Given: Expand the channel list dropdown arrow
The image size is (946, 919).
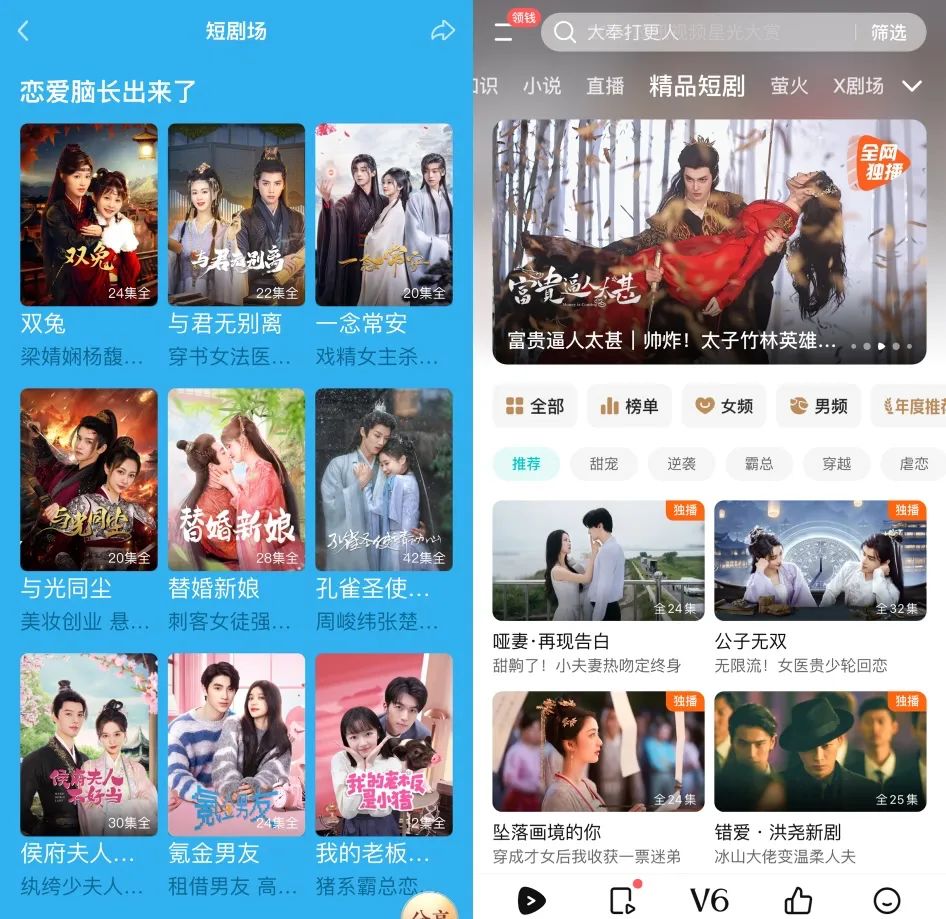Looking at the screenshot, I should point(911,86).
